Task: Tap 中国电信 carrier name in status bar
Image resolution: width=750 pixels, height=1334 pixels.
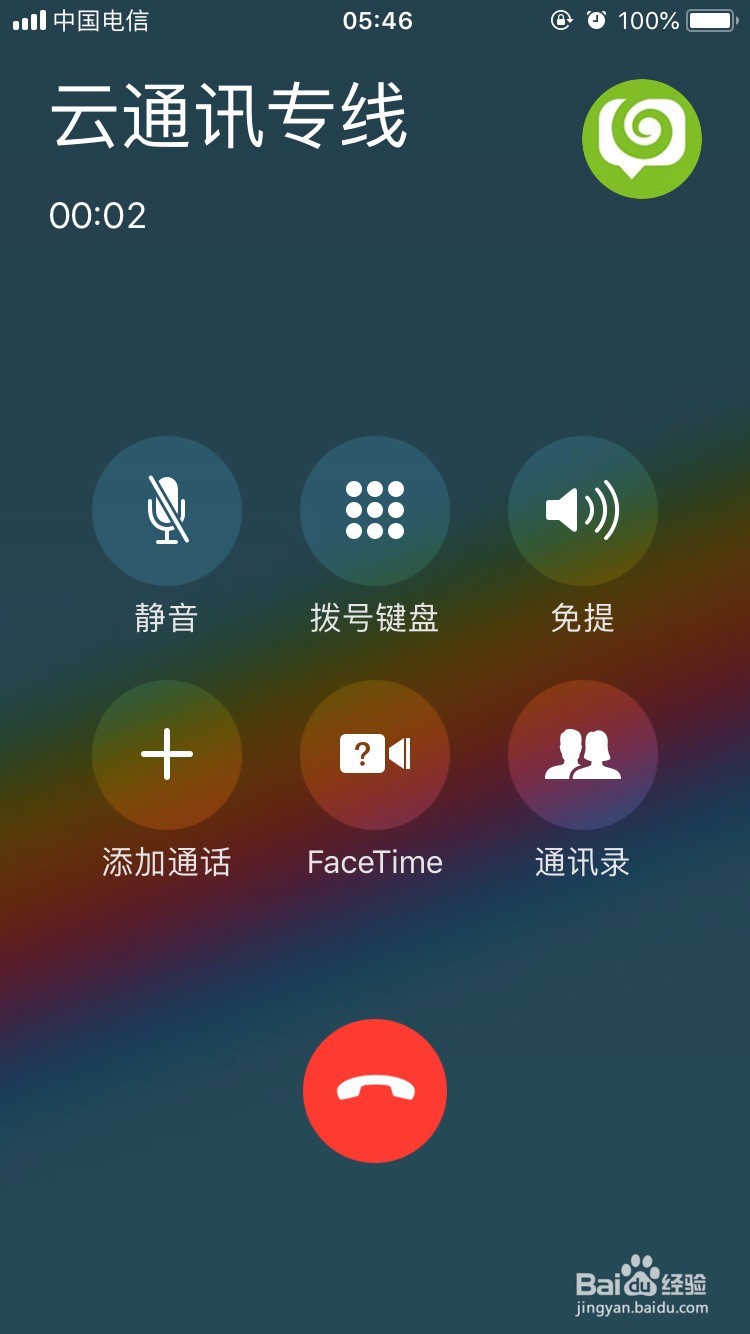Action: pyautogui.click(x=103, y=19)
